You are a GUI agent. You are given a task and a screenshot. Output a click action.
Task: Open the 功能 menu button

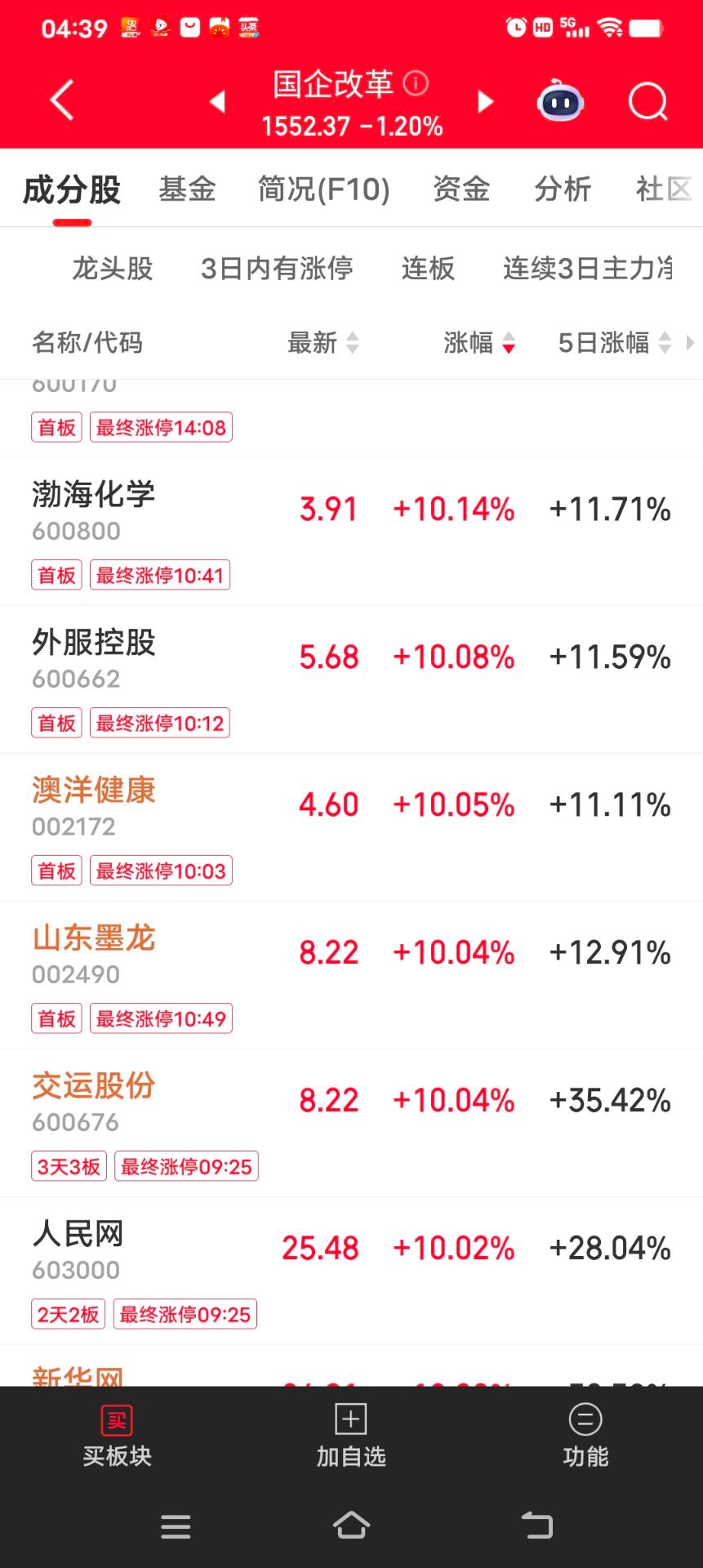[x=585, y=1437]
